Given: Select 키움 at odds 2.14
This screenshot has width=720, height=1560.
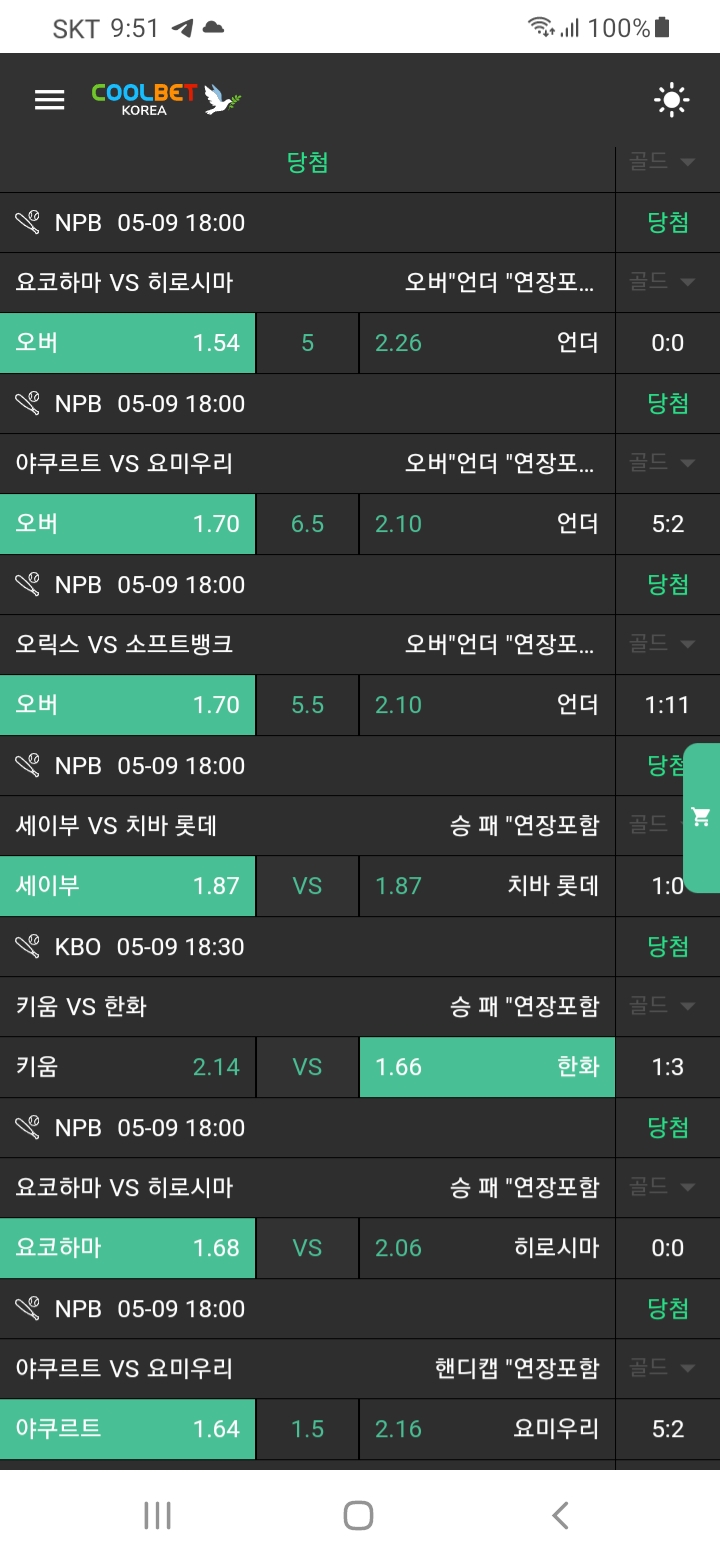Looking at the screenshot, I should pos(127,1067).
